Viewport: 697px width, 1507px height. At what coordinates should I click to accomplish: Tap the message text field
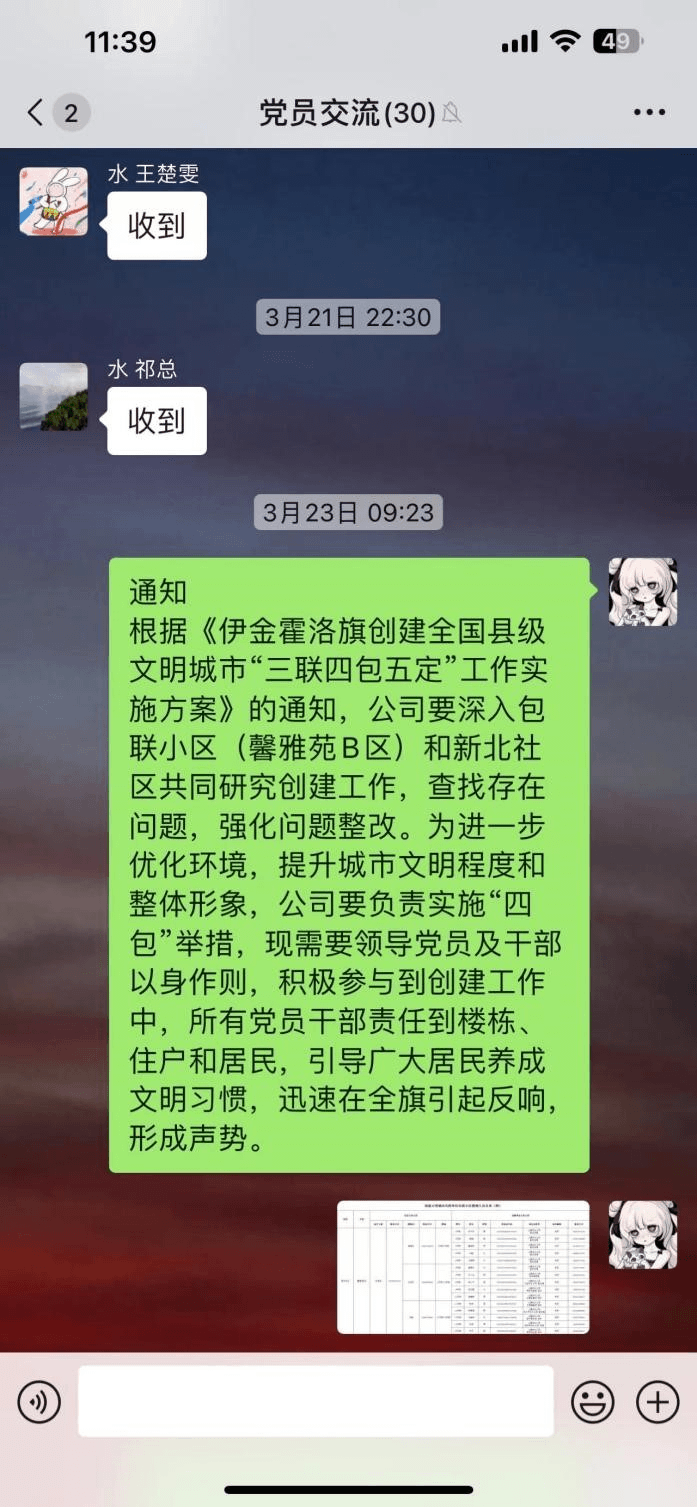315,1402
